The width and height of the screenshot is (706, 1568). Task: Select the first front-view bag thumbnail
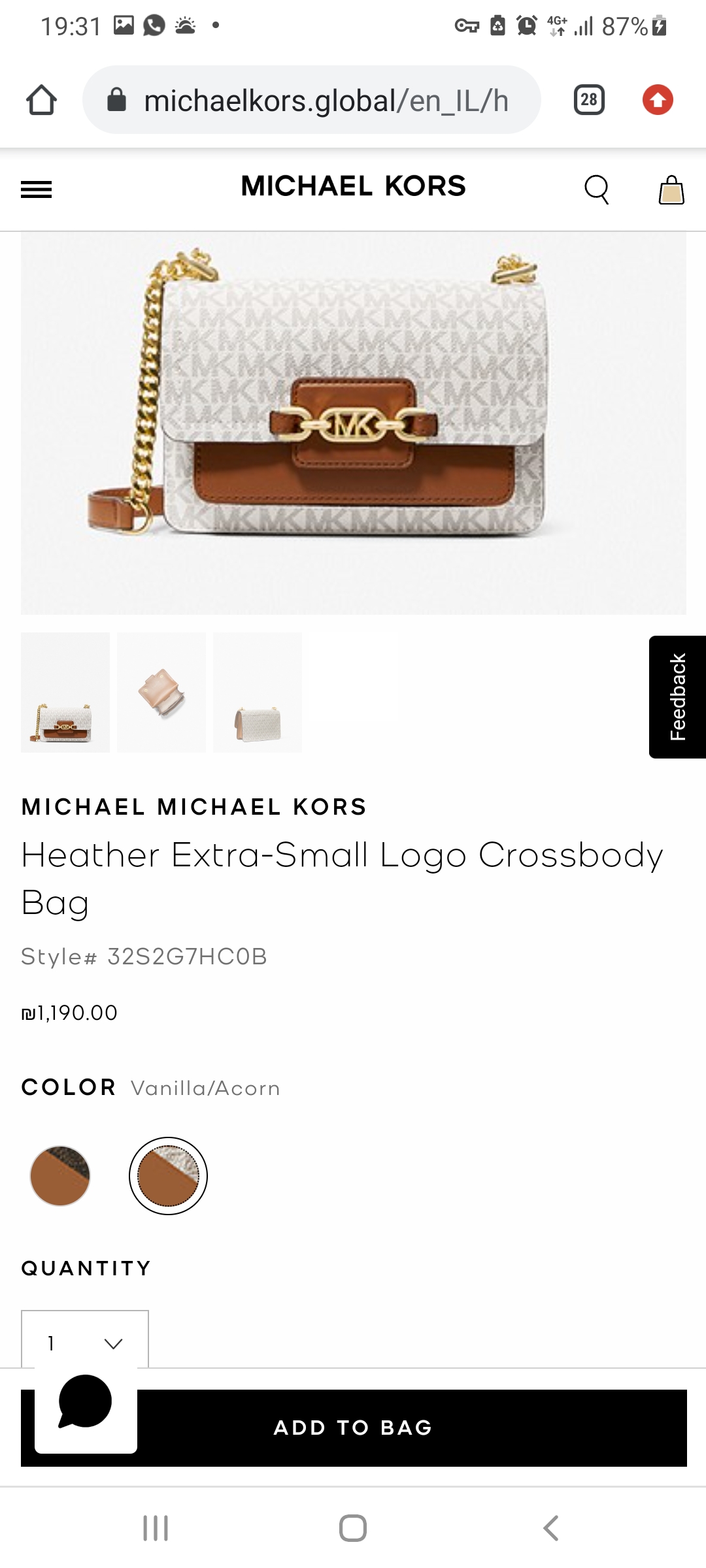tap(65, 693)
